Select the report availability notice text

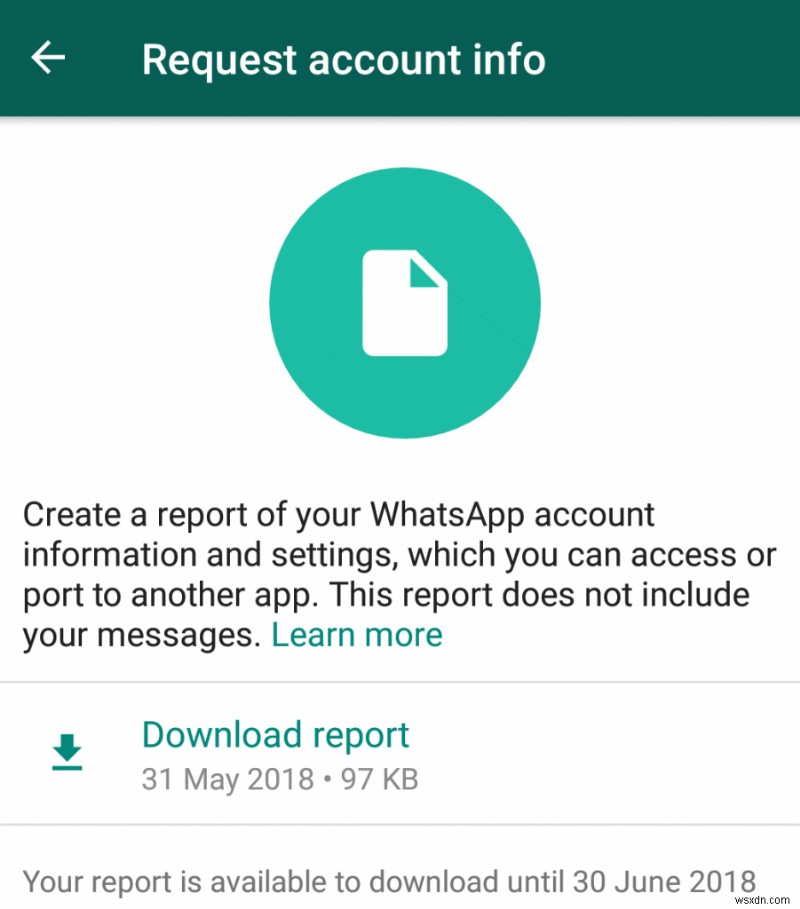click(x=390, y=882)
